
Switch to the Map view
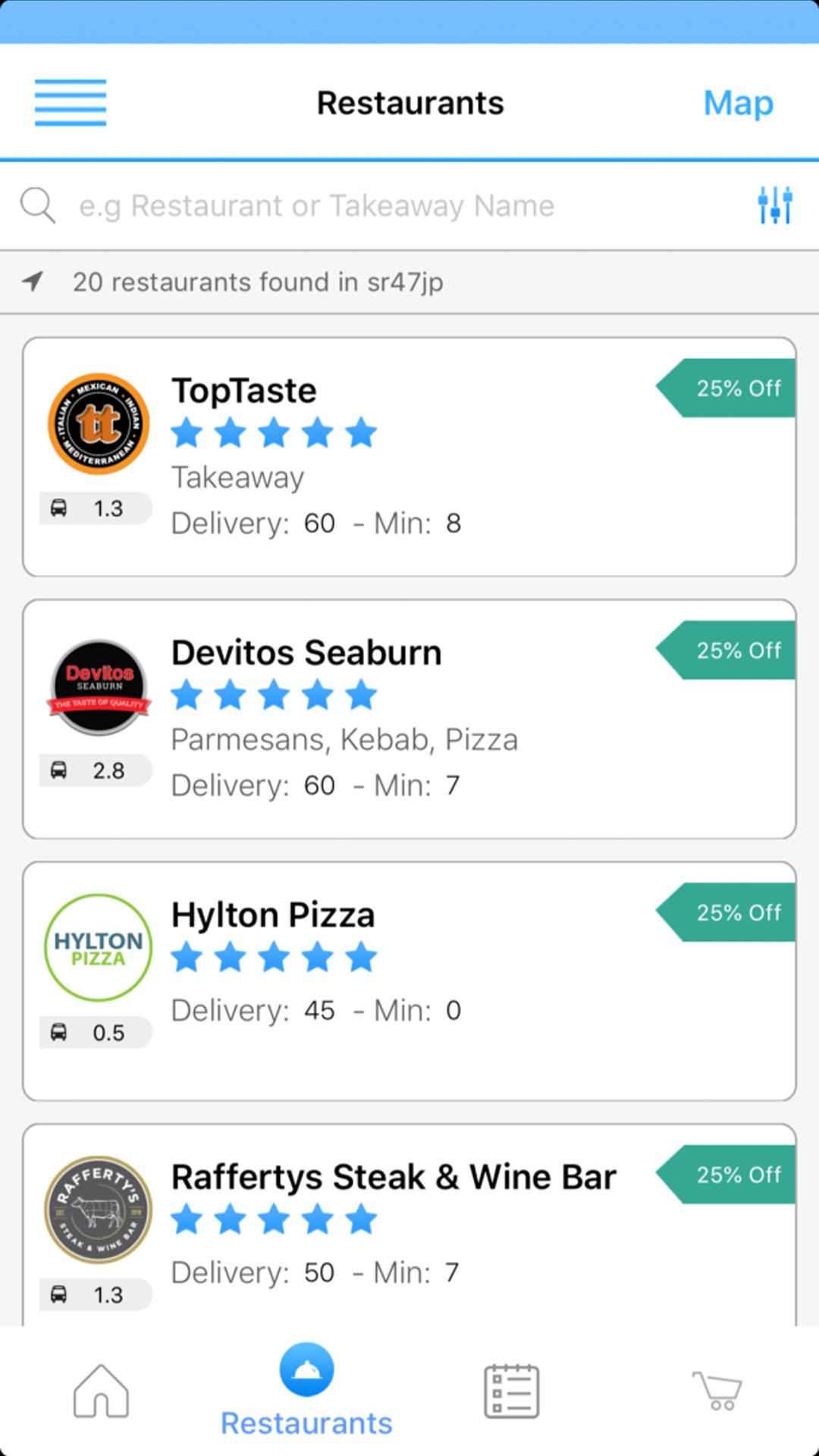738,104
